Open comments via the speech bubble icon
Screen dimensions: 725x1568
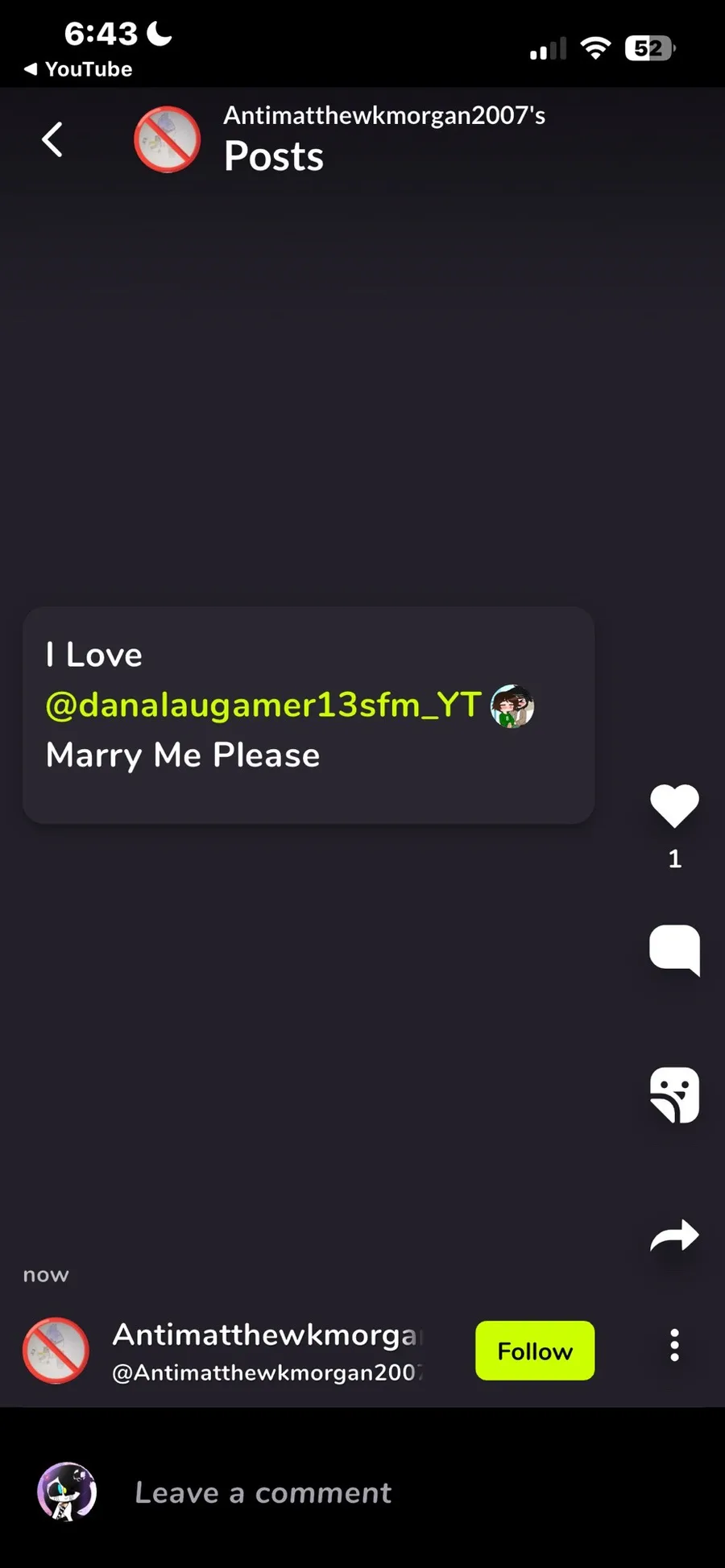[x=674, y=950]
